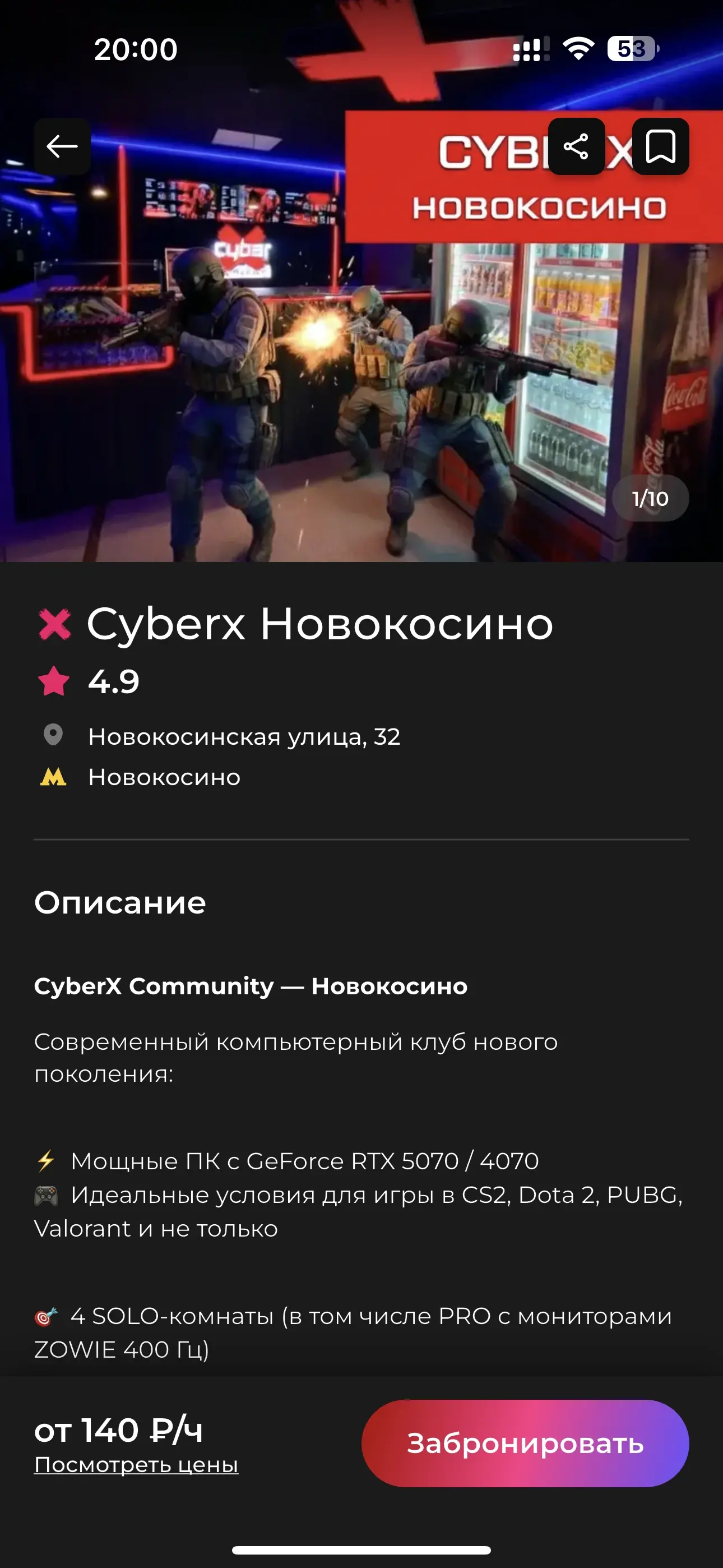
Task: Open the Посмотреть цены link
Action: (136, 1465)
